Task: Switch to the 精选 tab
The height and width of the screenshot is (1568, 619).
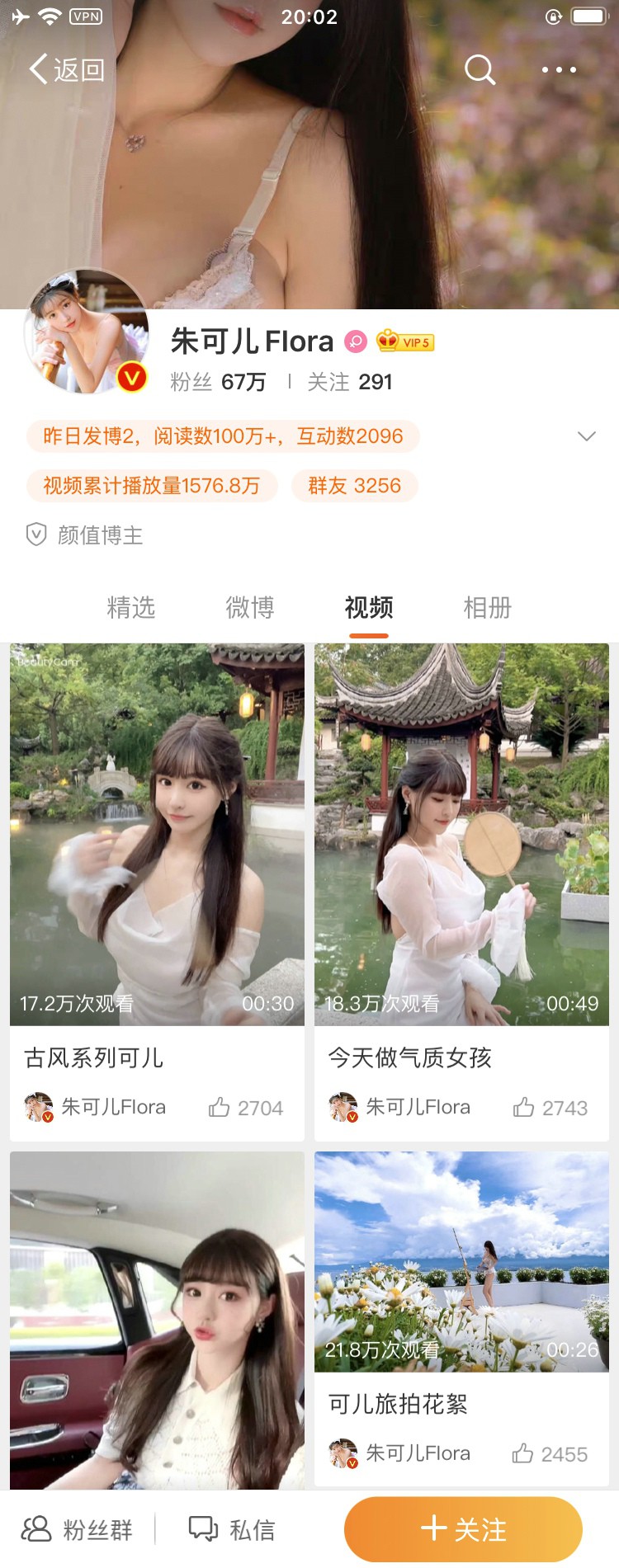Action: (131, 608)
